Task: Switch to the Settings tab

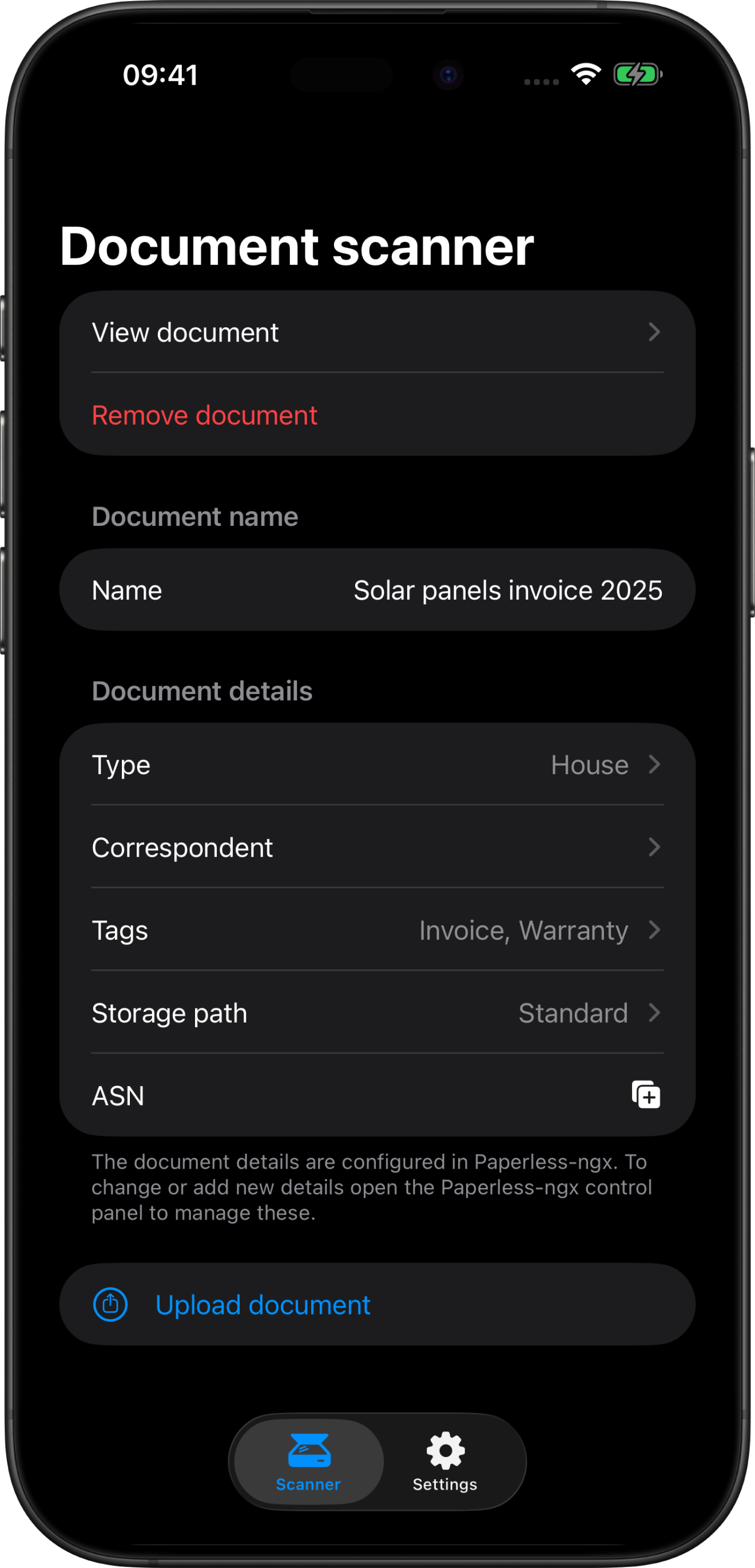Action: point(446,1462)
